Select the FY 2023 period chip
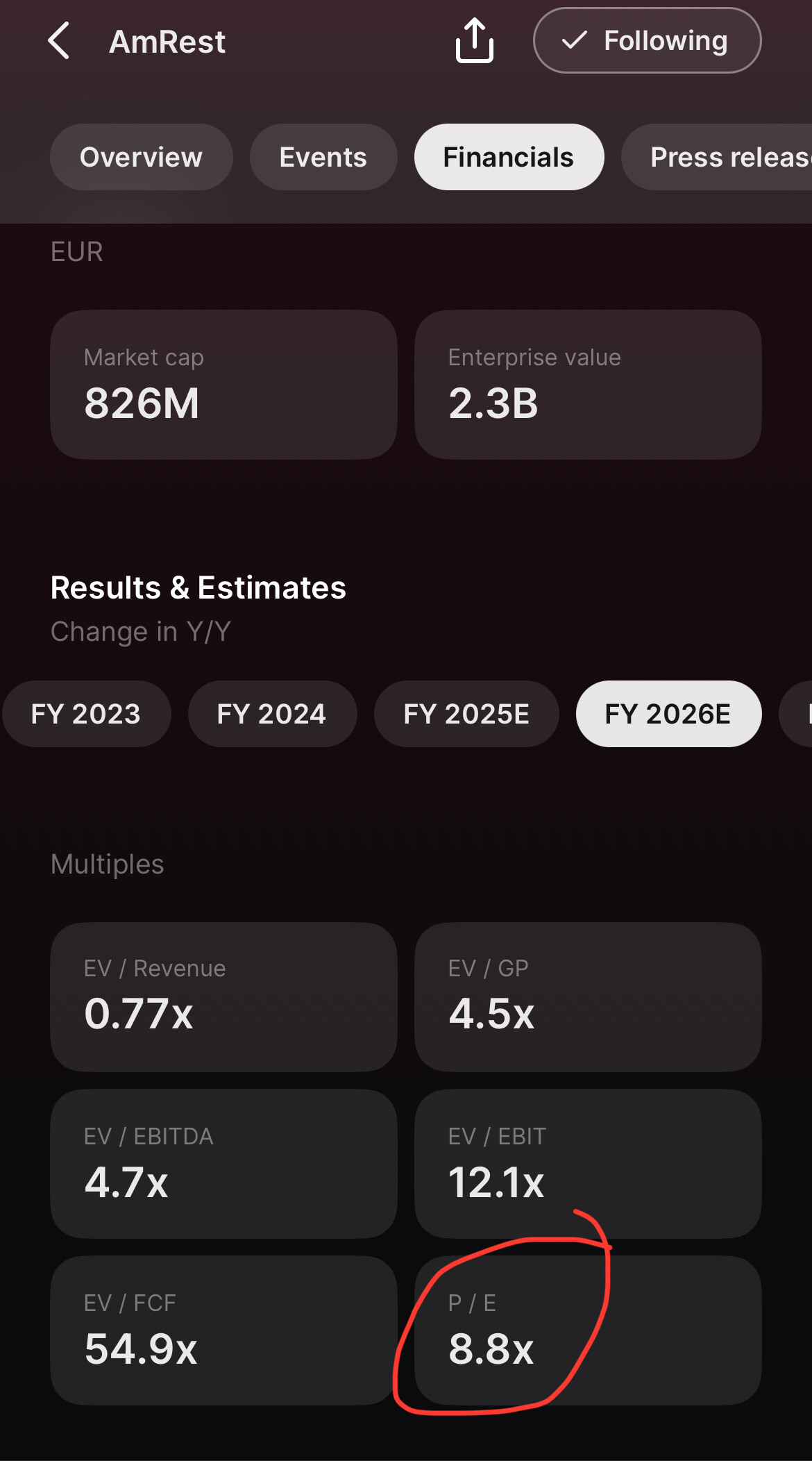 click(86, 714)
